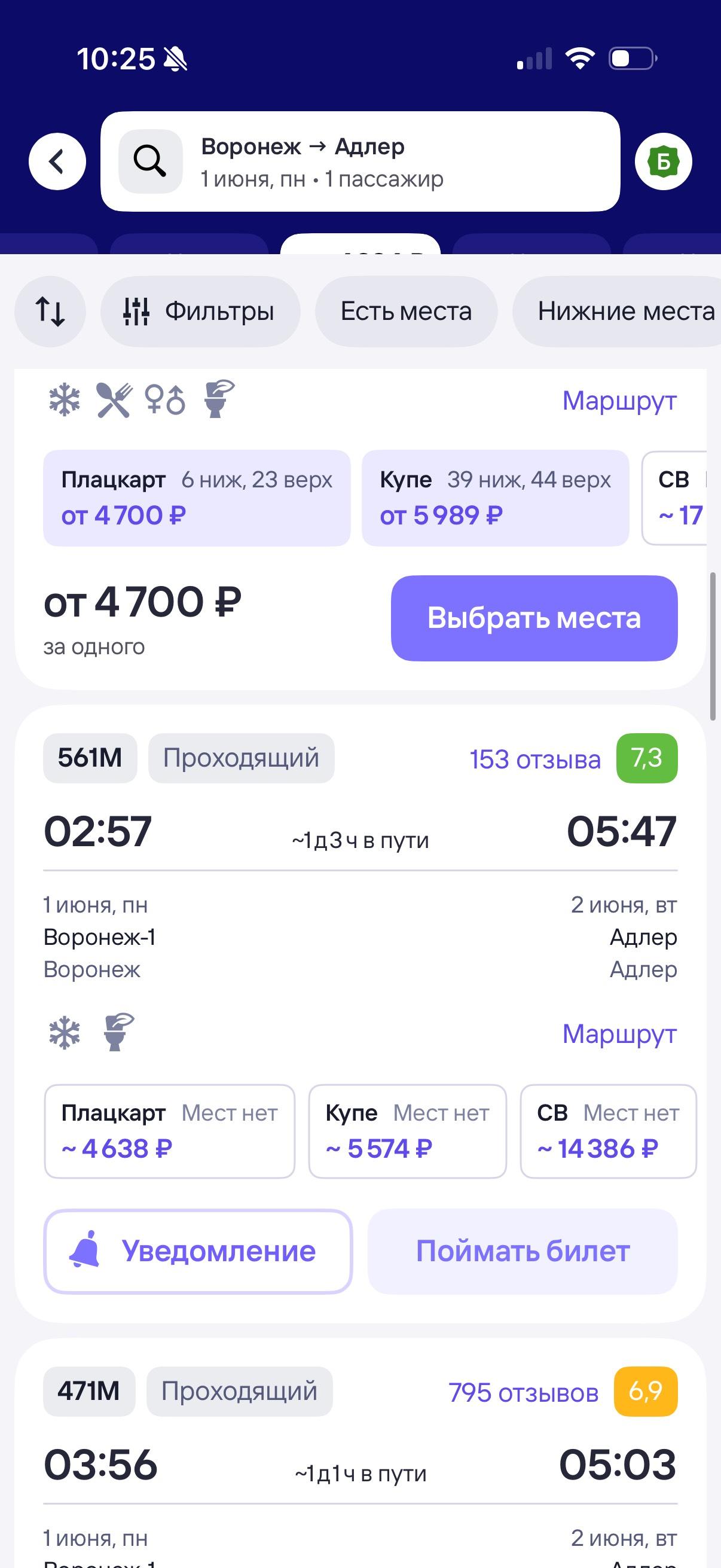
Task: Select Плацкарт ~4 638 ₽ on train 561М
Action: click(169, 1131)
